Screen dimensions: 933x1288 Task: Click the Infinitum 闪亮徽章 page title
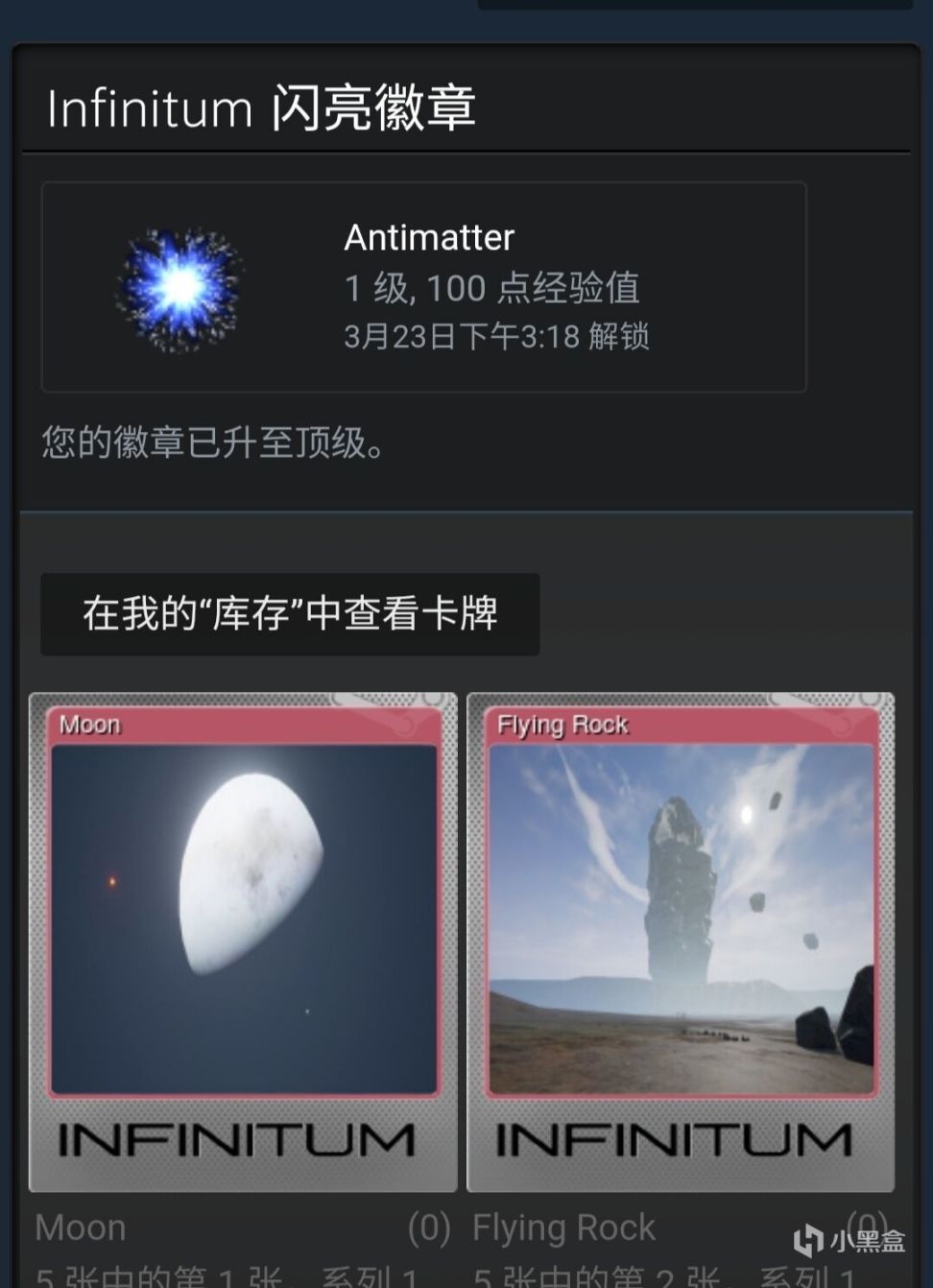coord(262,107)
